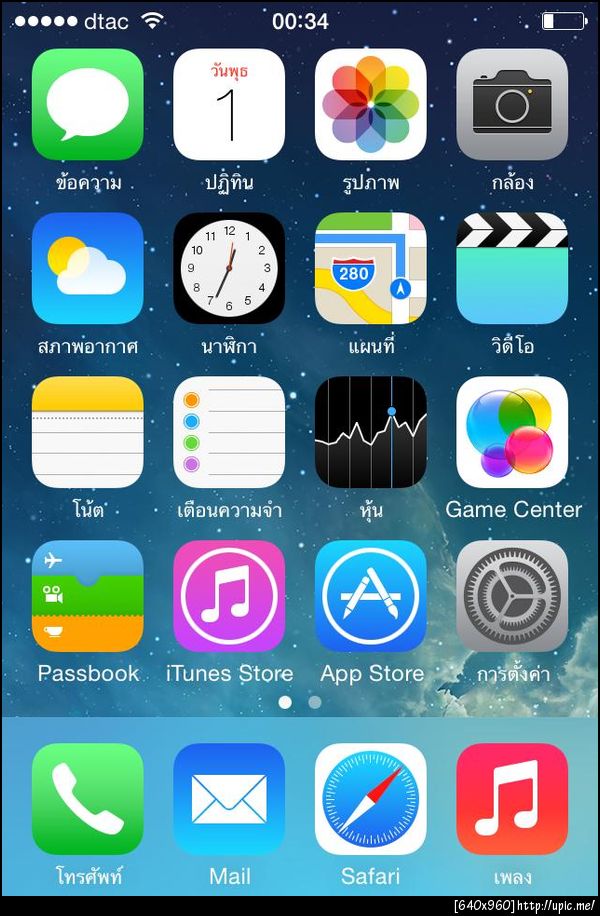The image size is (600, 916).
Task: Open the Videos app (วิดีโอ)
Action: click(x=512, y=268)
